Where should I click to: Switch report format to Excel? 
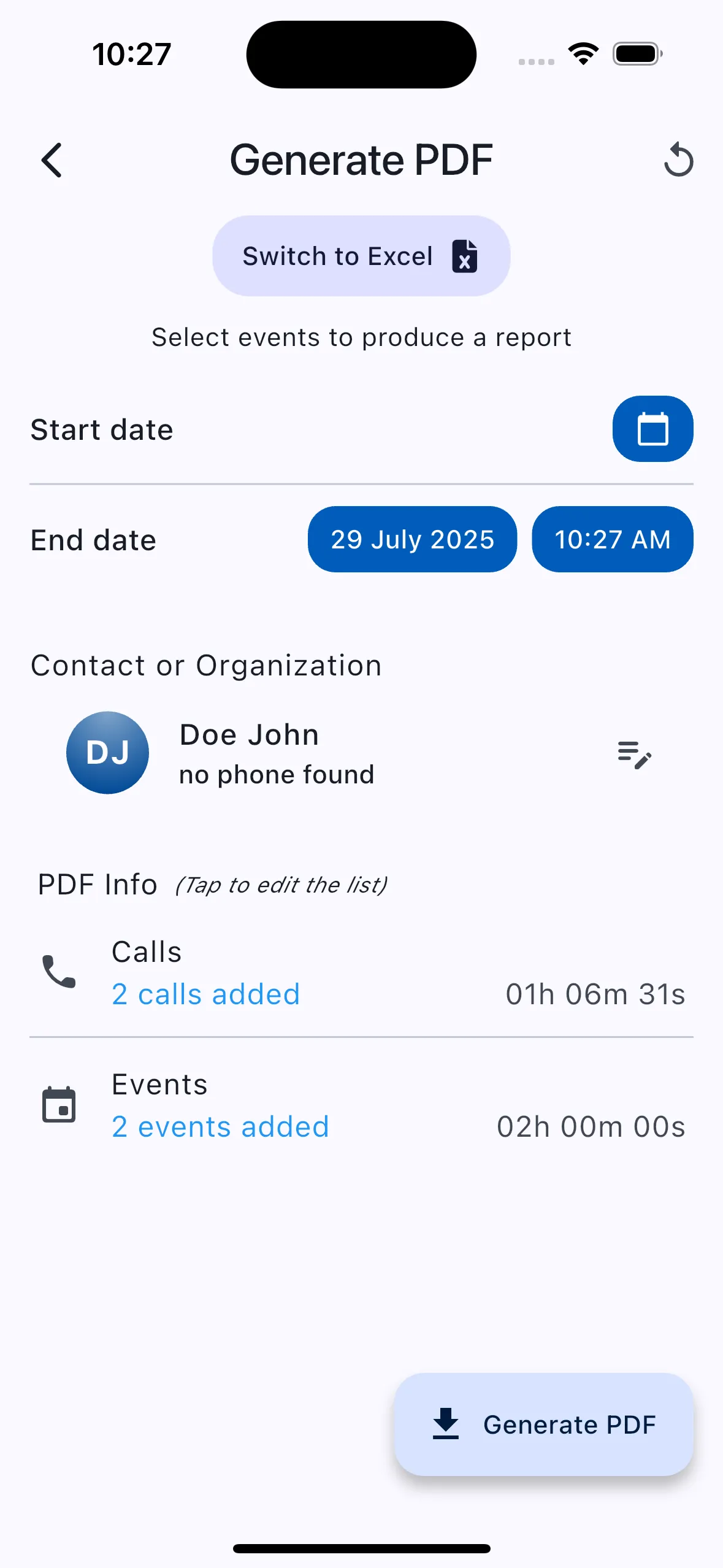coord(361,255)
